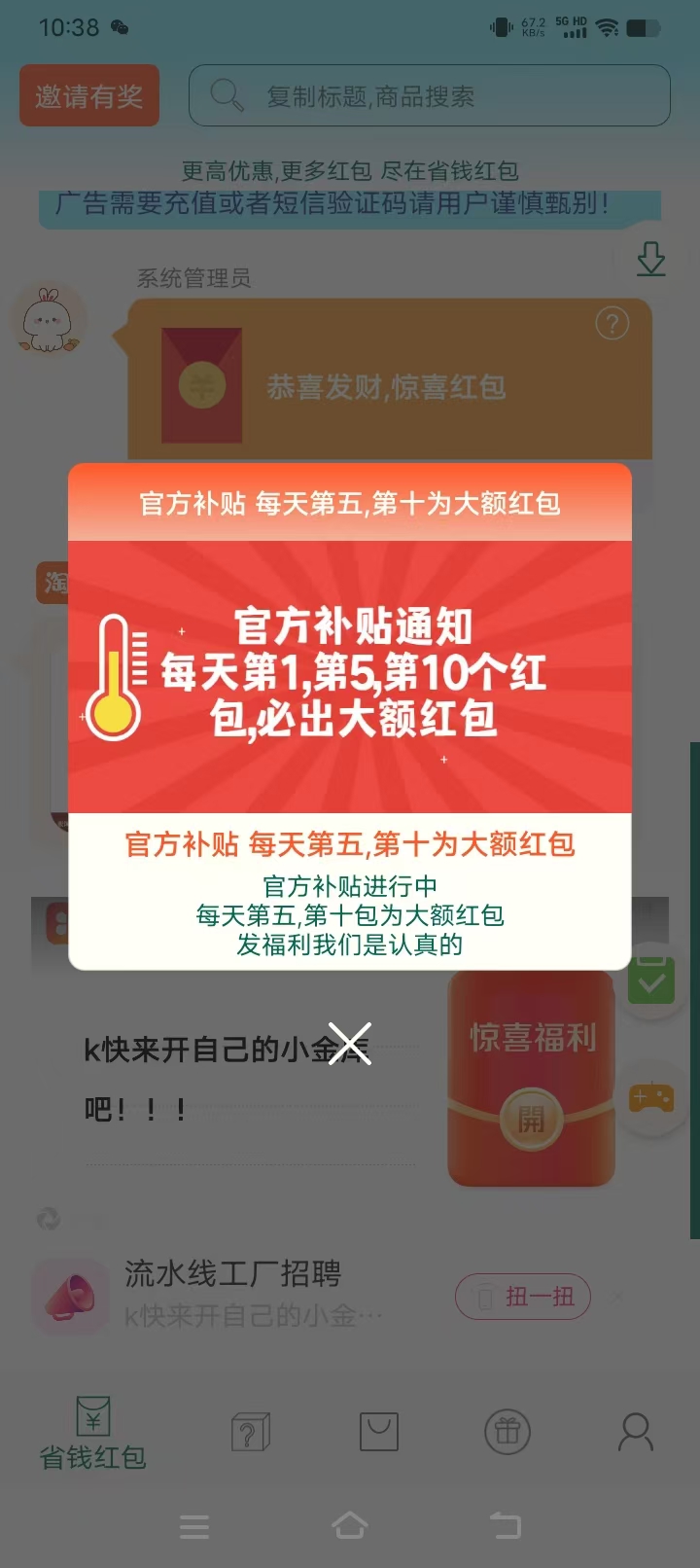This screenshot has height=1568, width=700.
Task: Tap the download arrow icon
Action: [650, 259]
